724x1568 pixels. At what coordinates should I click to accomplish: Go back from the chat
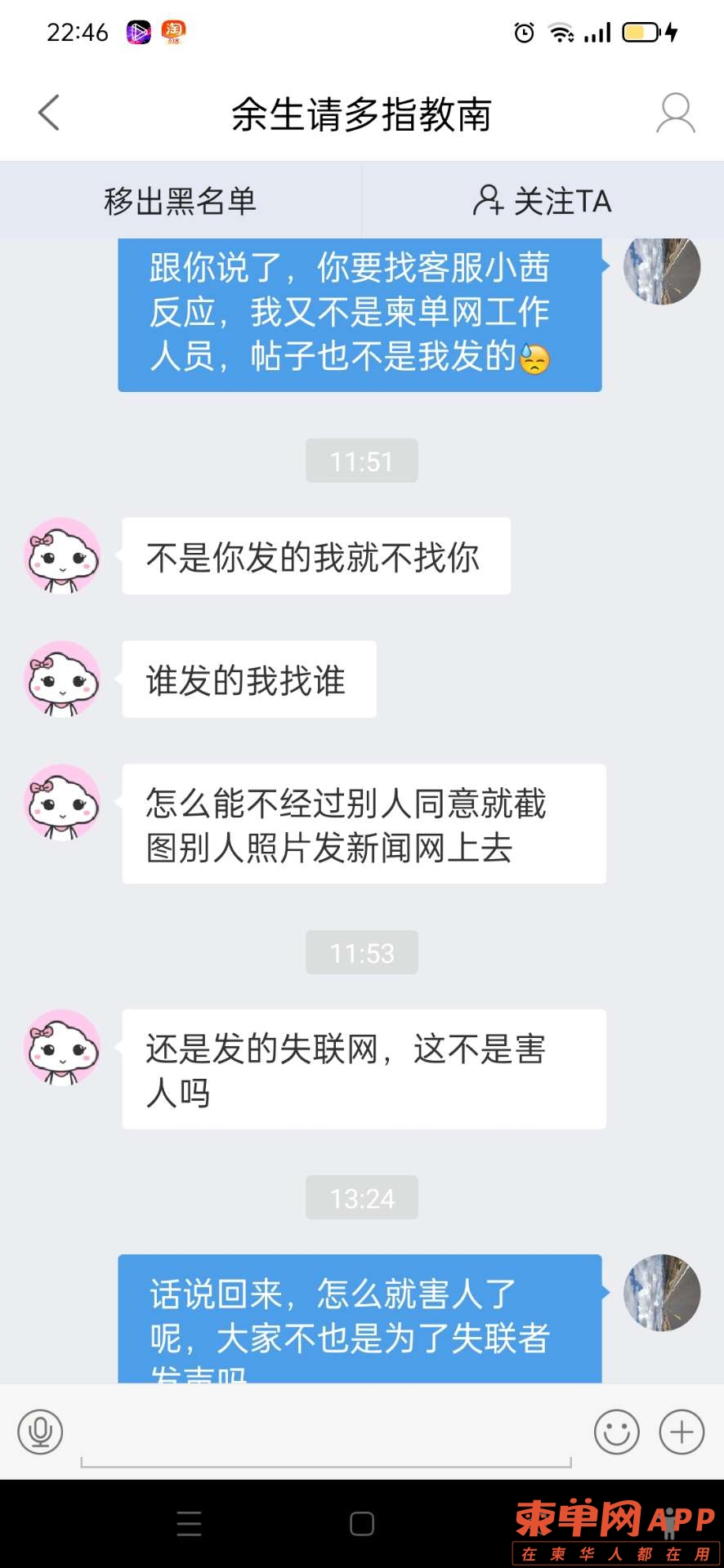[x=49, y=113]
